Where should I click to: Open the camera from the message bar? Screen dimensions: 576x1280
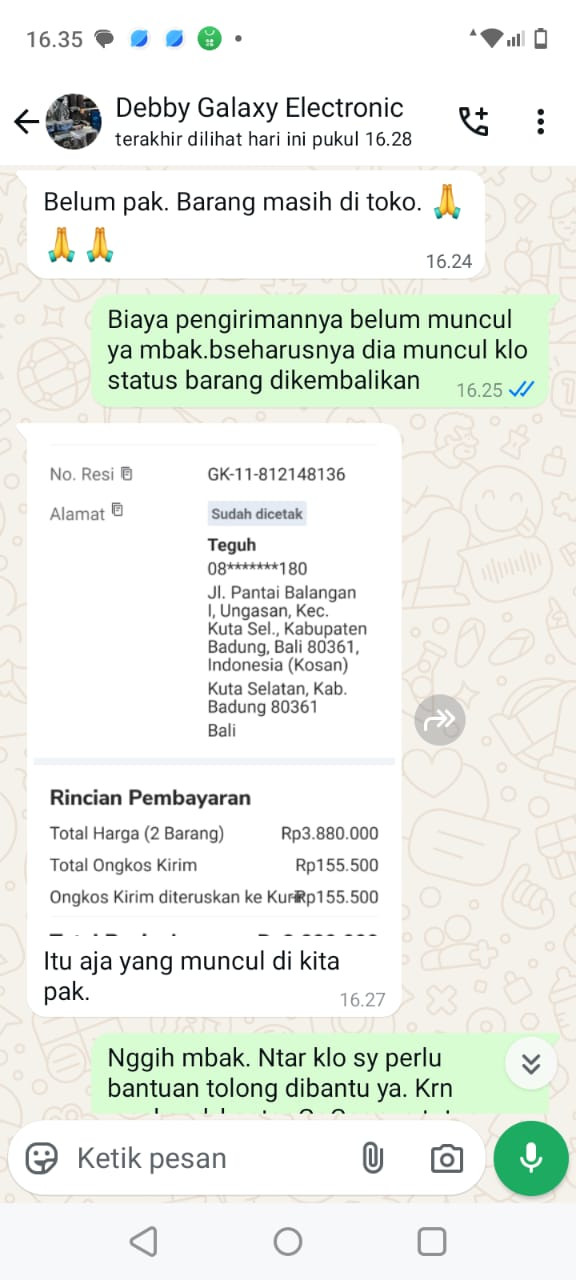[x=446, y=1158]
